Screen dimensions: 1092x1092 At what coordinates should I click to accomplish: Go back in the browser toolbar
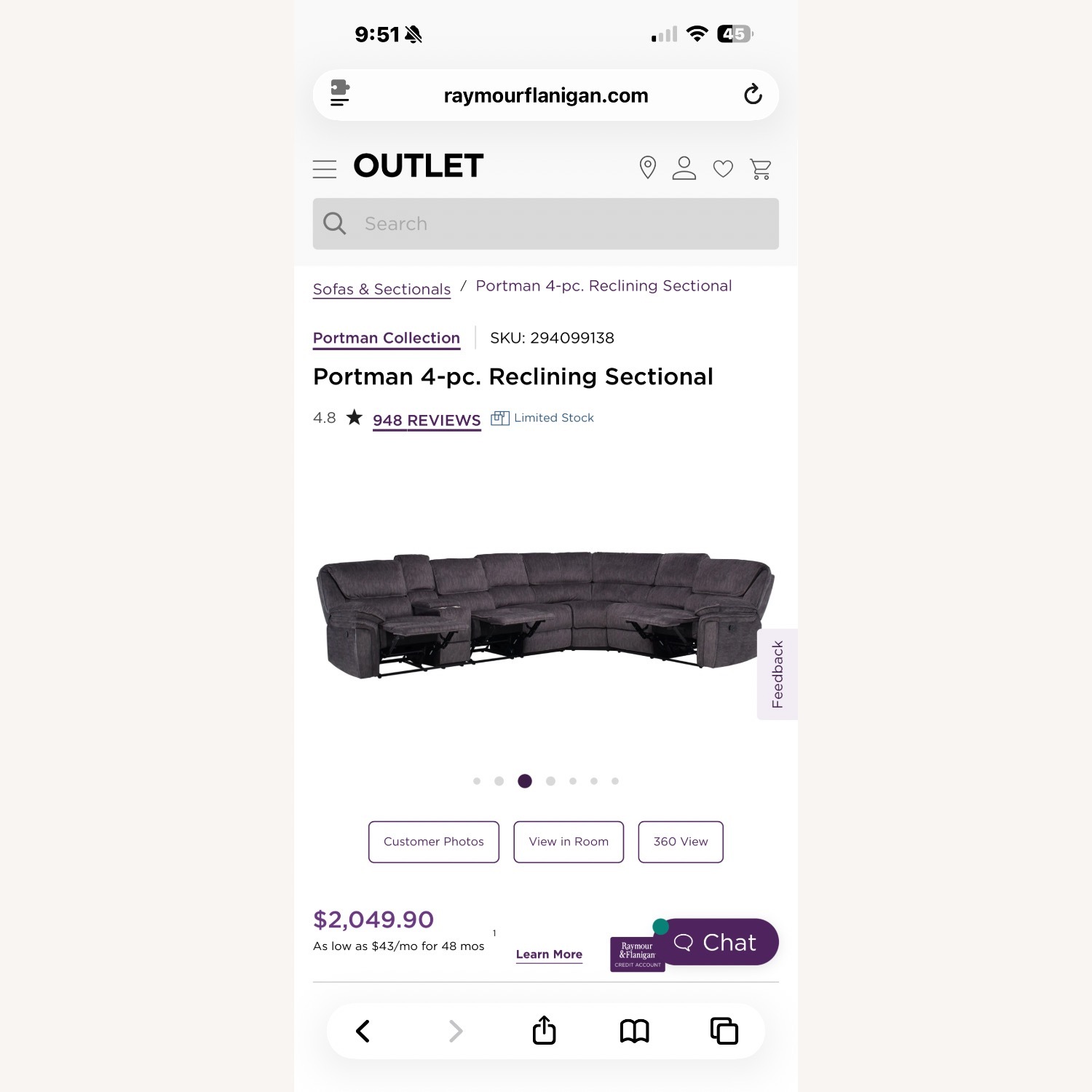363,1031
